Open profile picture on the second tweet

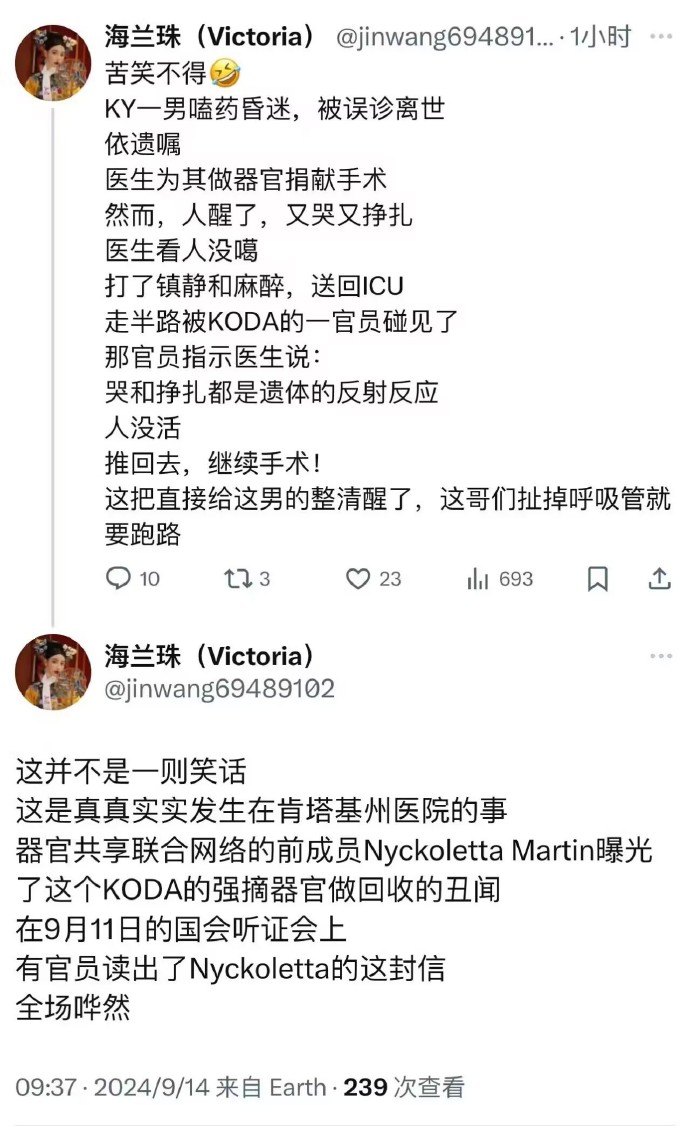point(53,671)
